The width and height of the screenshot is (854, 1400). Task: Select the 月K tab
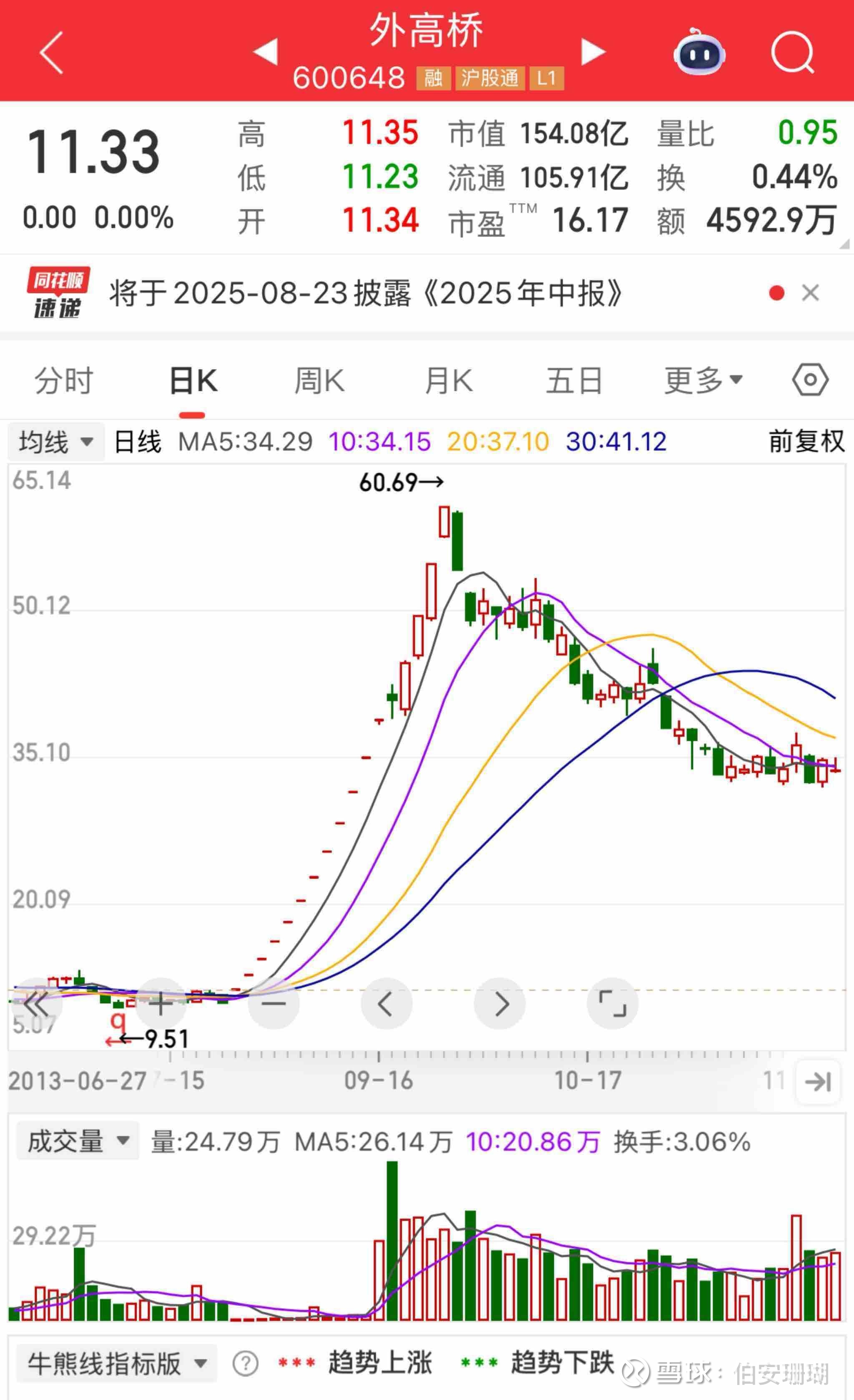(x=449, y=380)
